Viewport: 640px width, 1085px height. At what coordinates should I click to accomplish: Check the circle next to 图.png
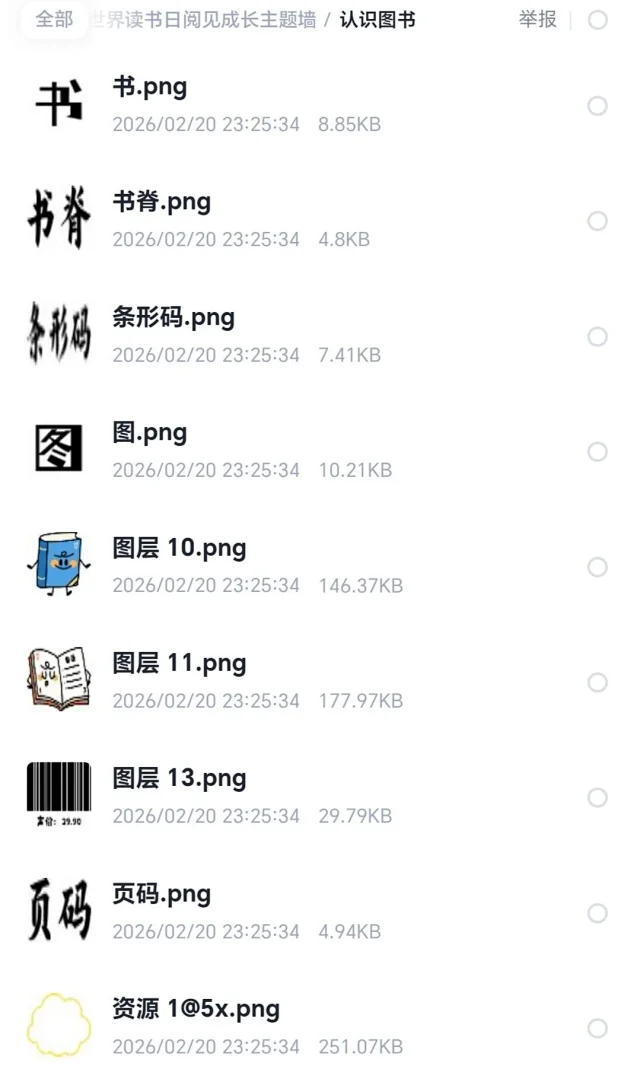coord(598,452)
